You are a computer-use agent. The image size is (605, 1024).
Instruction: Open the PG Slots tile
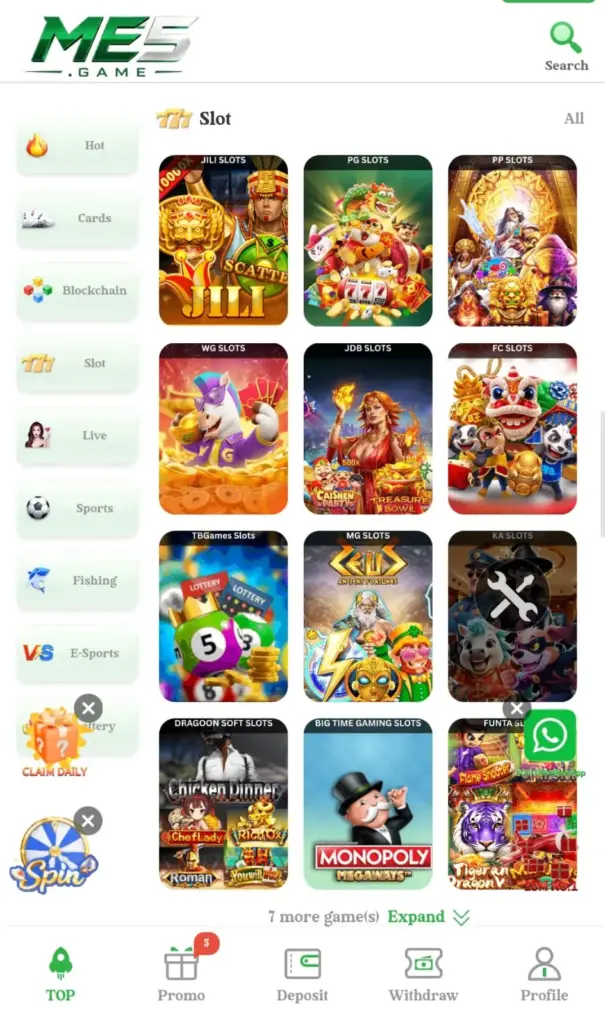(368, 240)
